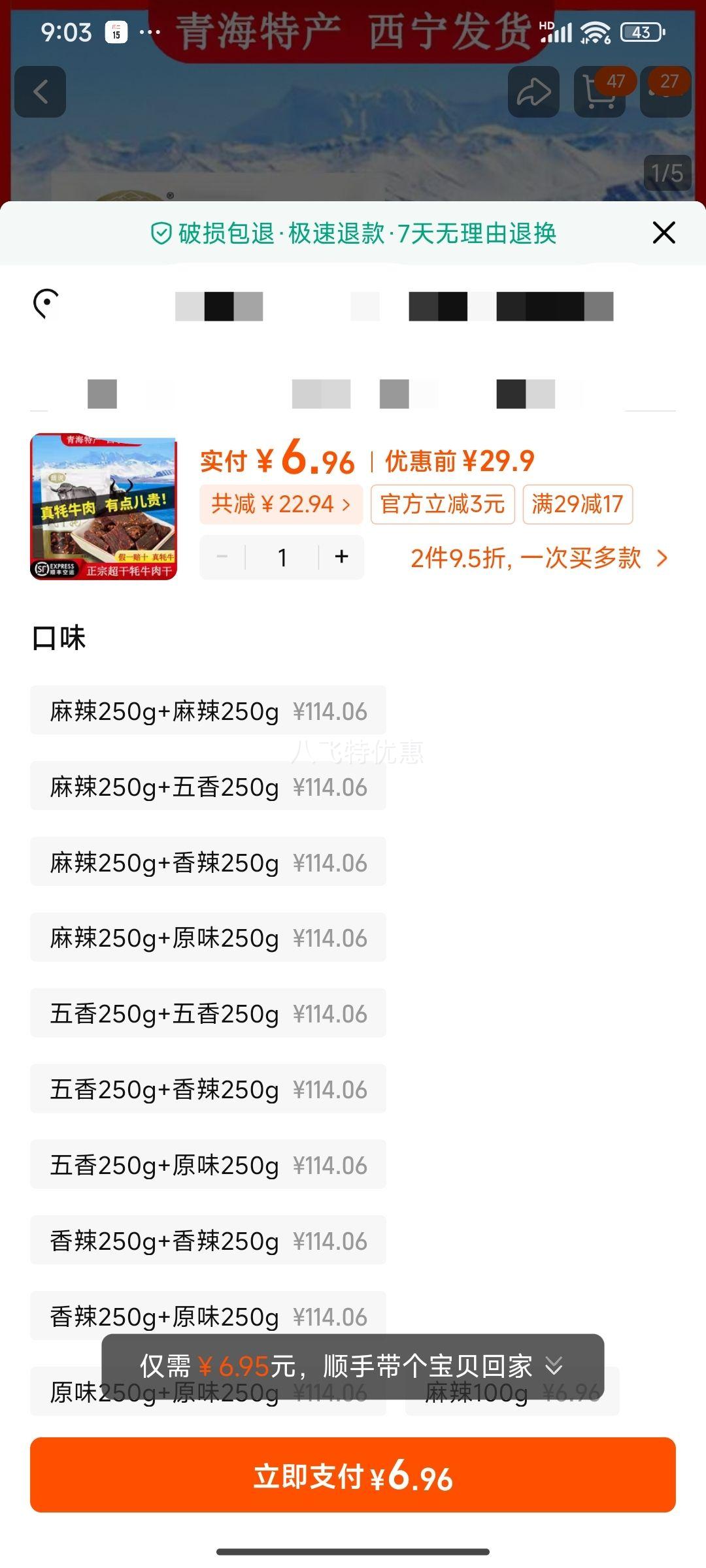Choose the 香辣250g+香辣250g option
706x1568 pixels.
207,1241
